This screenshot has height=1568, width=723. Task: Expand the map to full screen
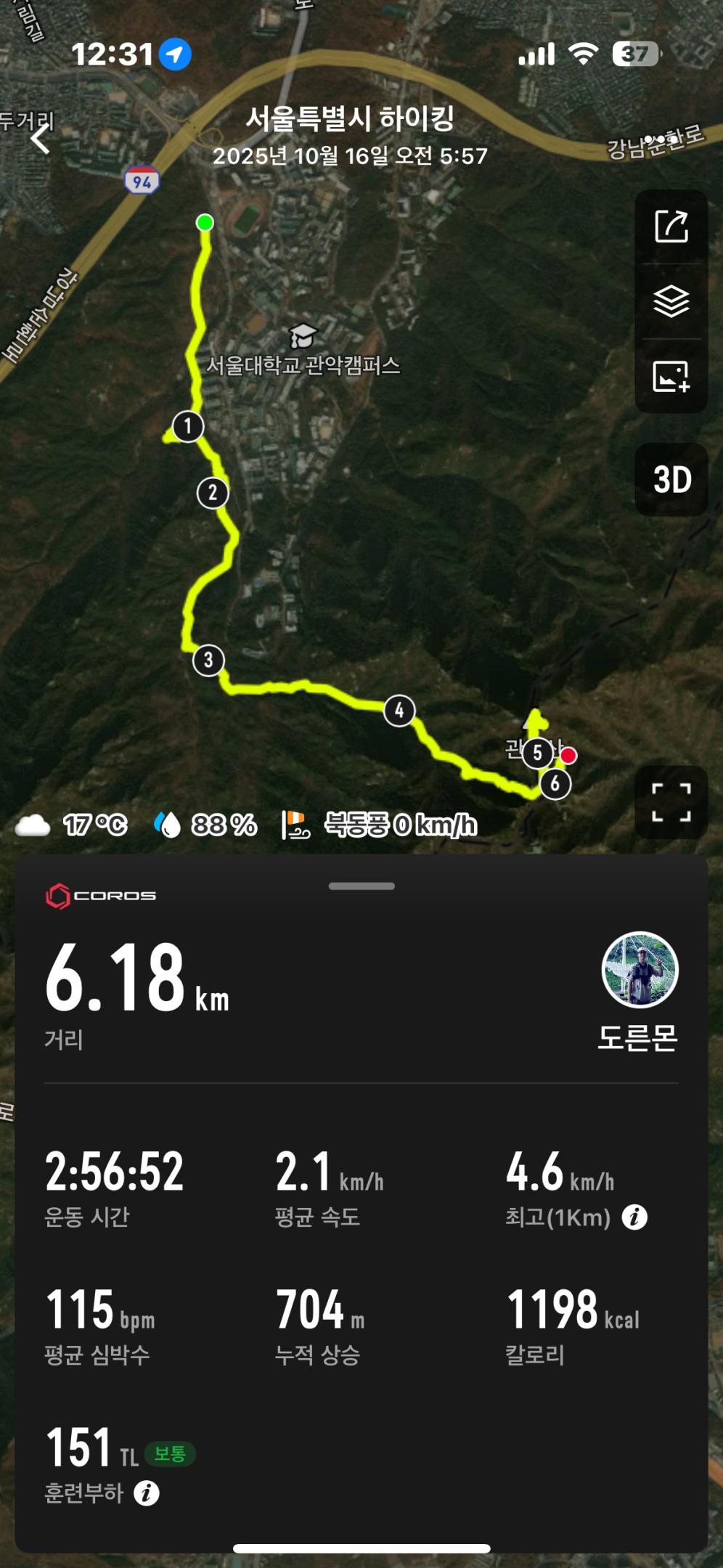pos(671,802)
